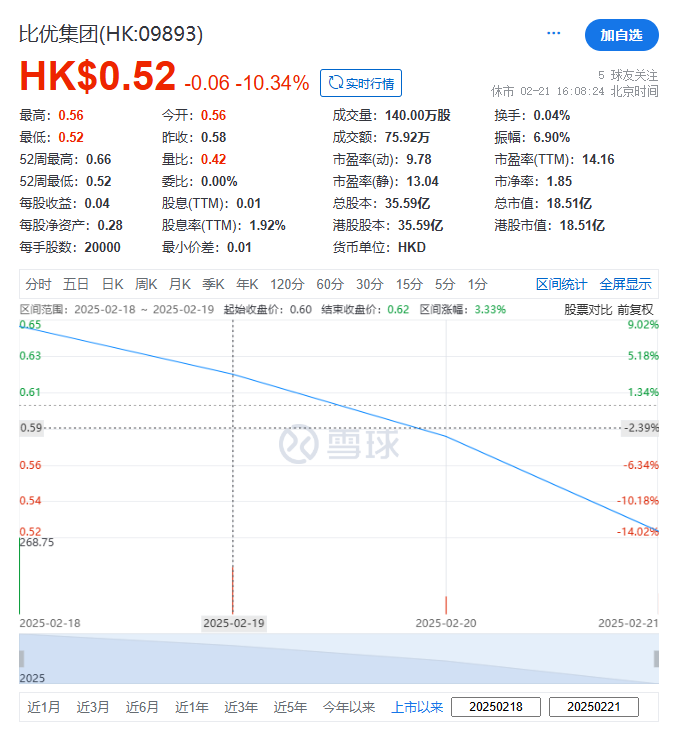Screen dimensions: 680x742
Task: Select the 今年以来 time range
Action: 348,707
